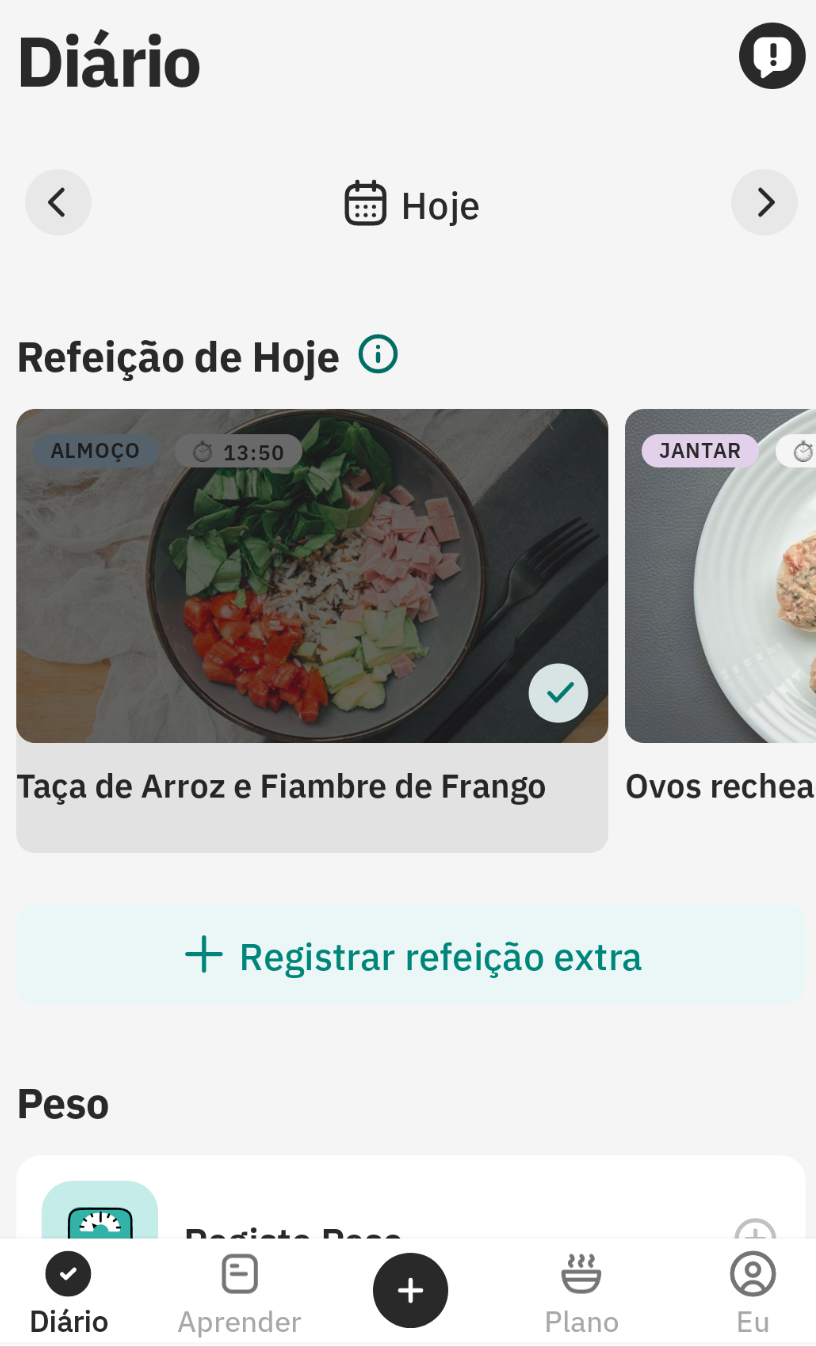The width and height of the screenshot is (816, 1346).
Task: Add a weight entry in Peso
Action: [755, 1228]
